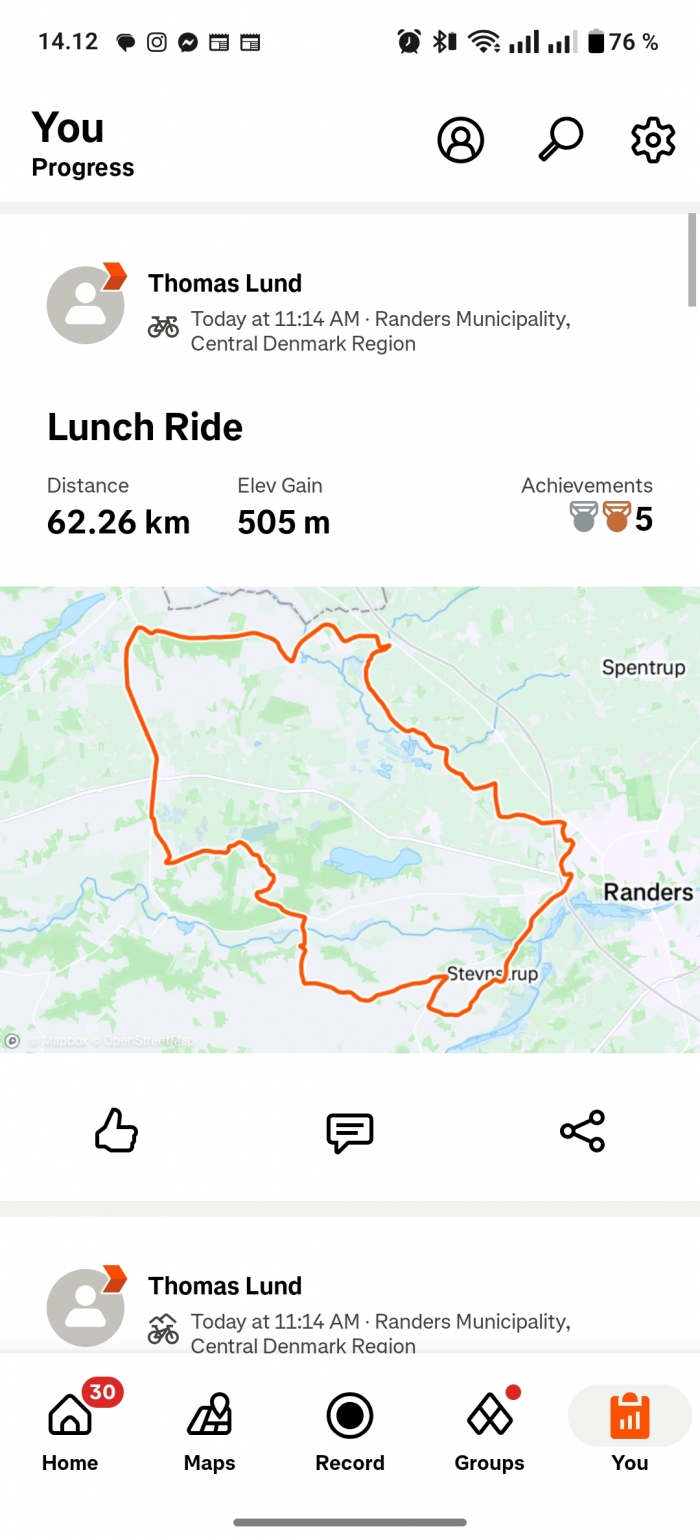Open settings via the gear icon

[x=653, y=140]
